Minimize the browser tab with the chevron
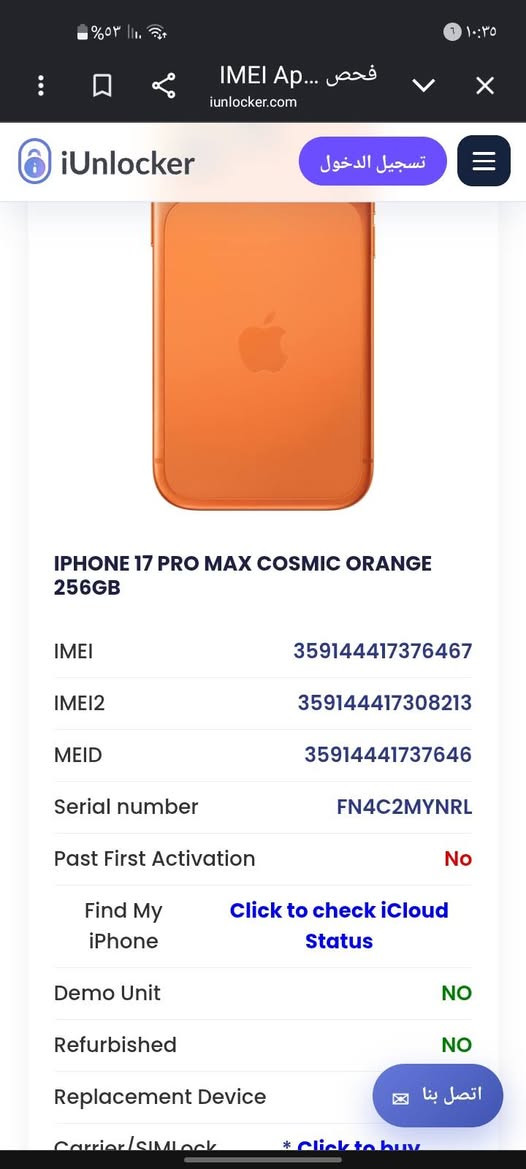This screenshot has height=1169, width=526. (424, 86)
